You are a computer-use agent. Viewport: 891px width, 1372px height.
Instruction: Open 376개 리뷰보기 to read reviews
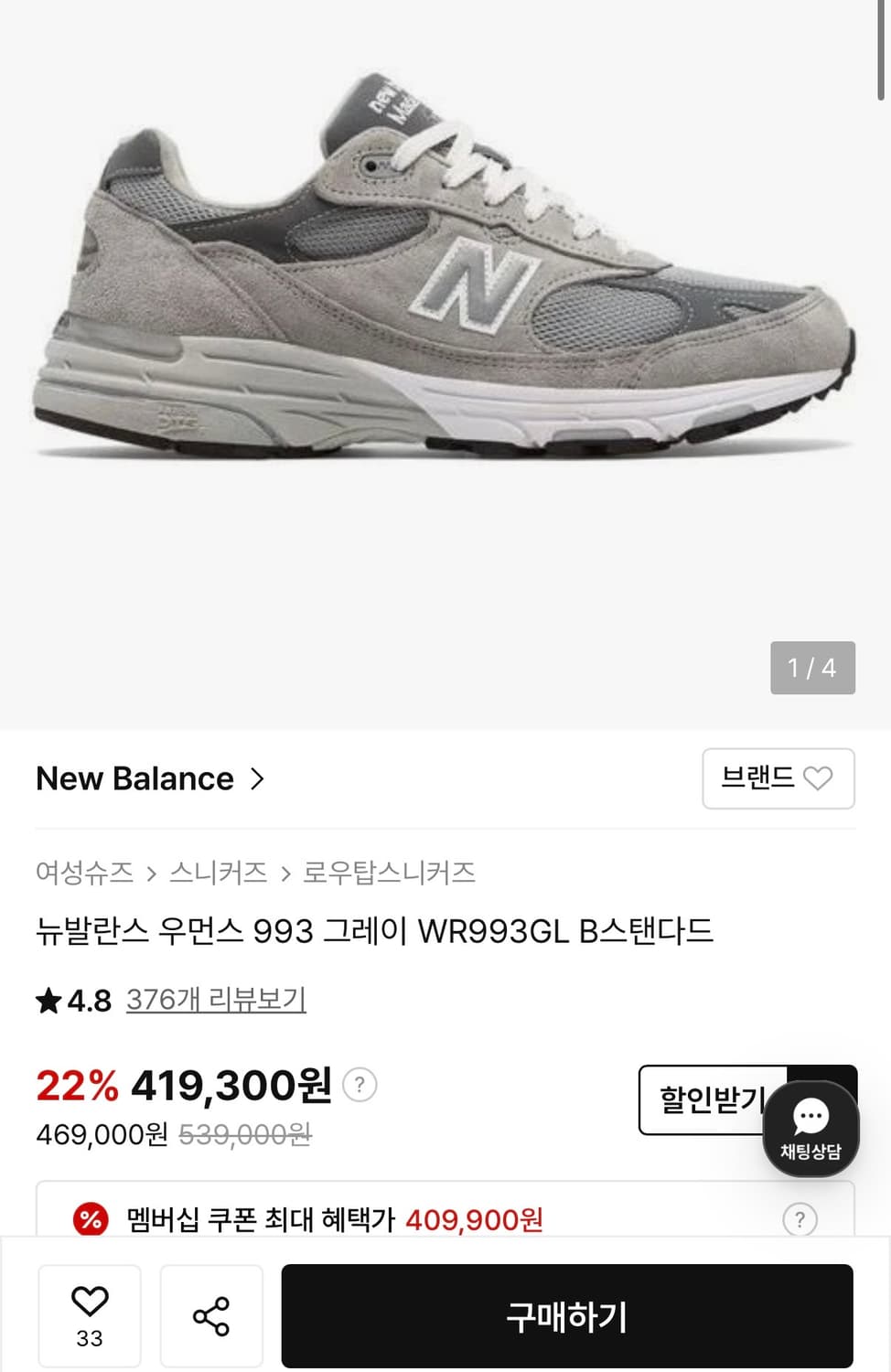pyautogui.click(x=215, y=1000)
